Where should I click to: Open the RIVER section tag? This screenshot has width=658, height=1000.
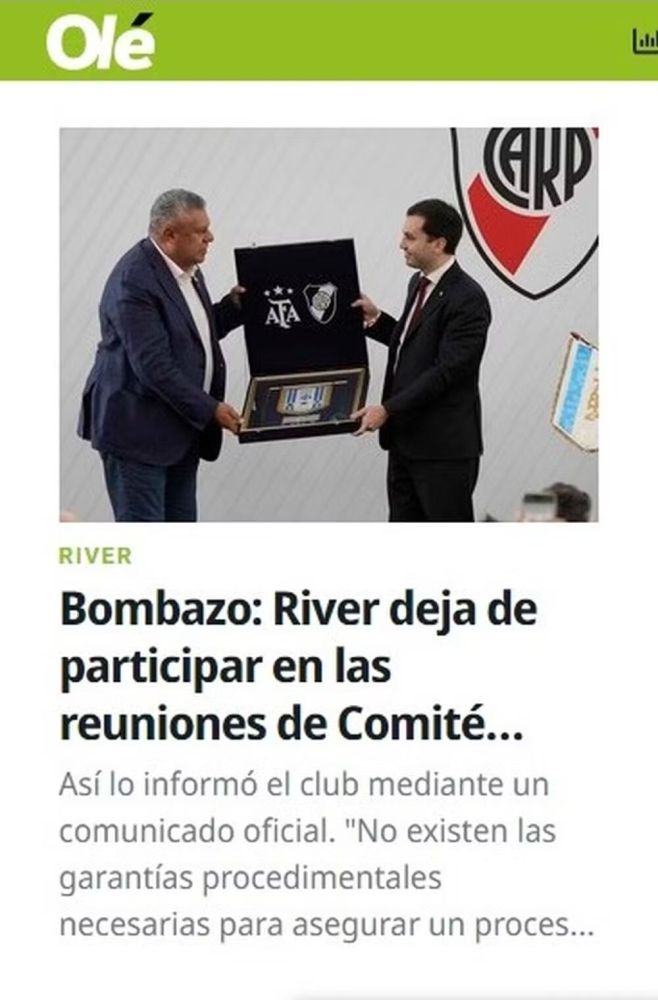point(95,556)
